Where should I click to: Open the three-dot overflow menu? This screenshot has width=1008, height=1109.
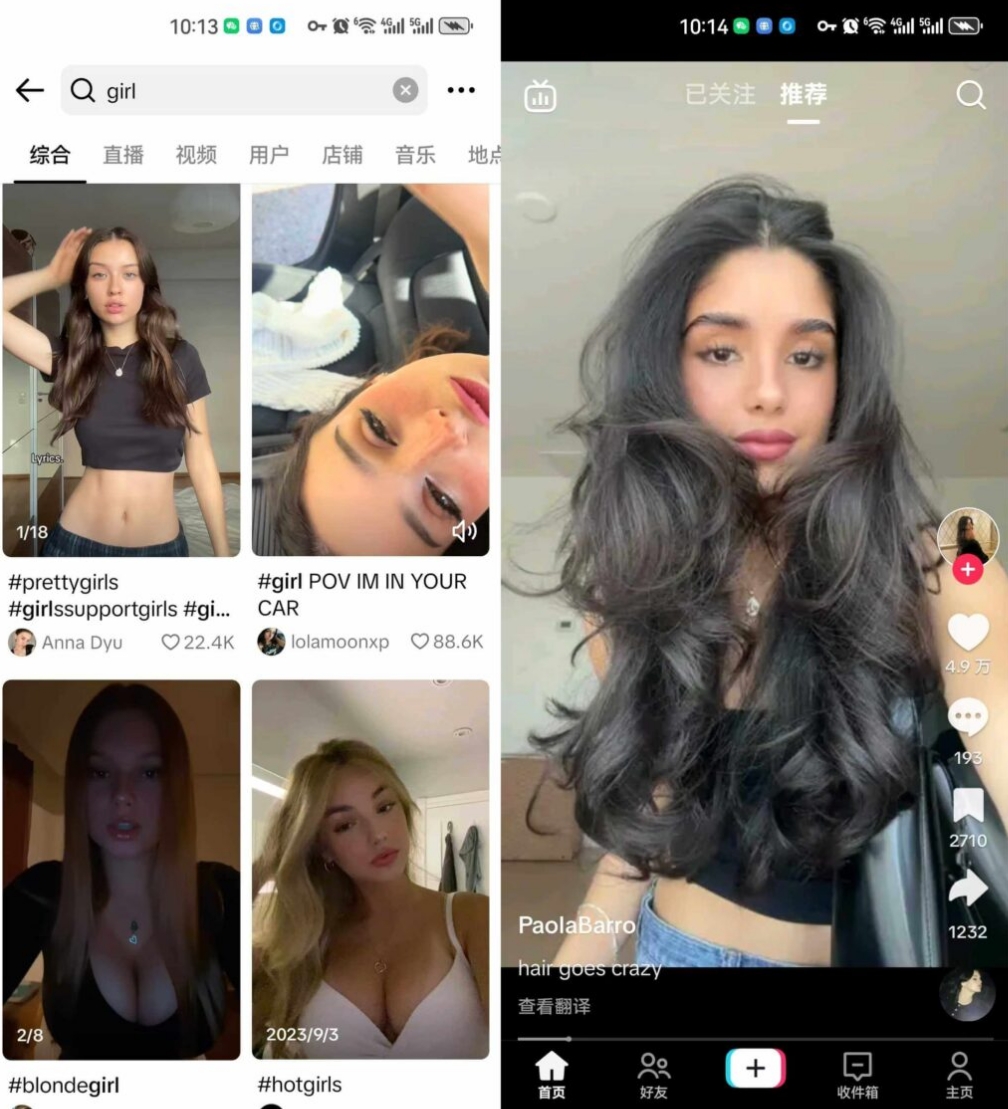coord(461,91)
